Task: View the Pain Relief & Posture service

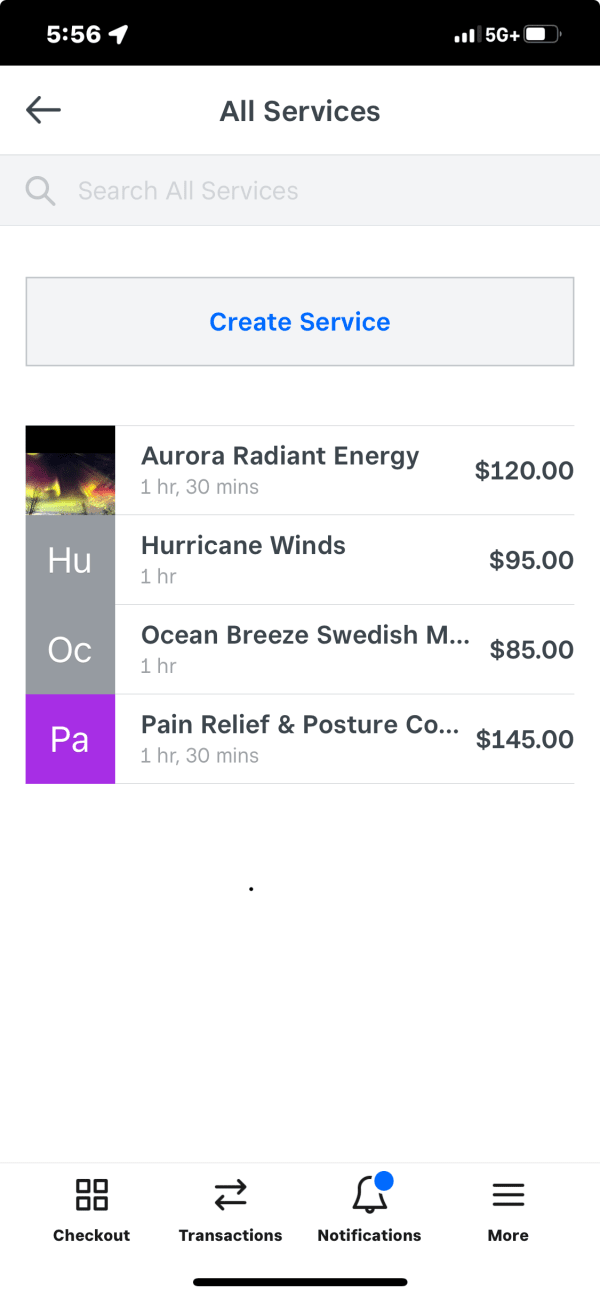Action: [x=300, y=739]
